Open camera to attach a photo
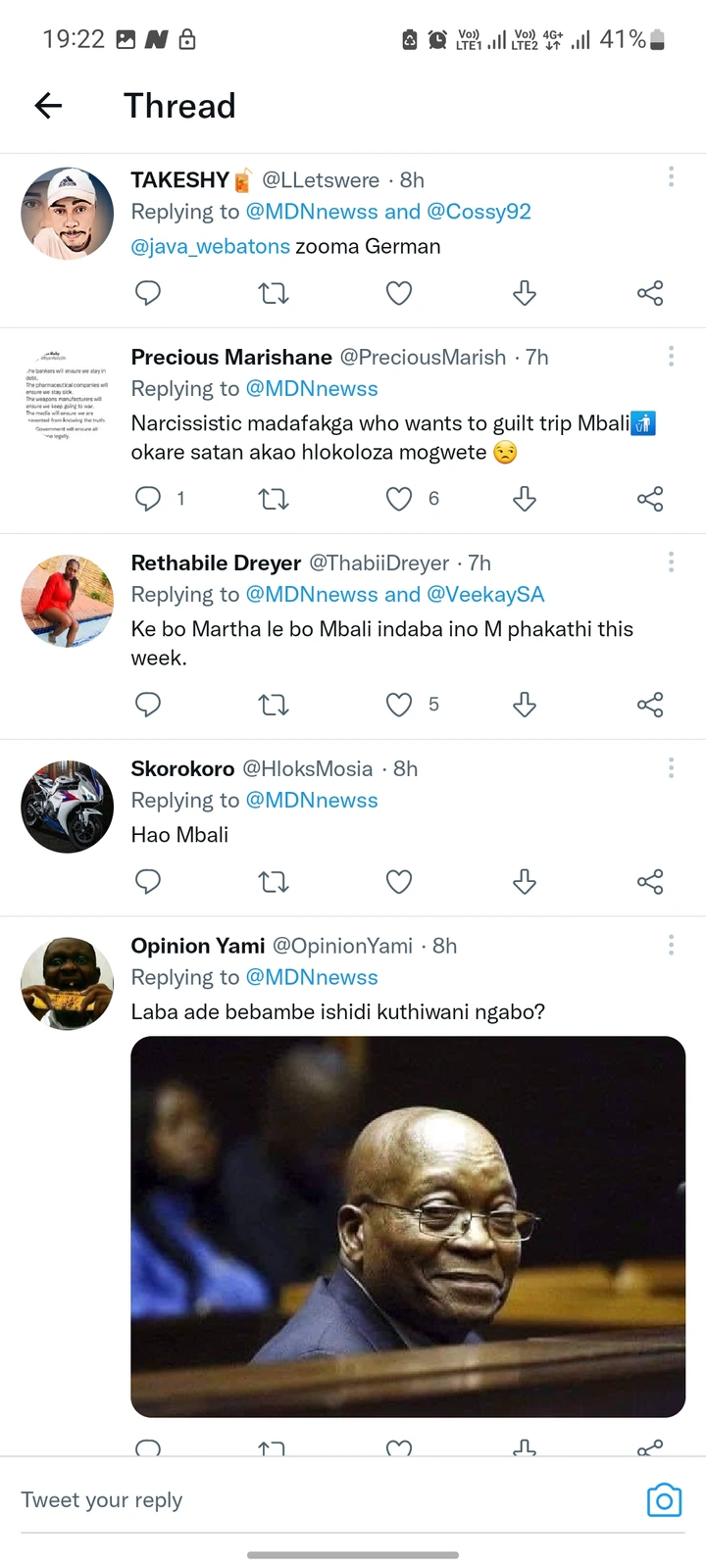This screenshot has width=706, height=1568. click(664, 1500)
